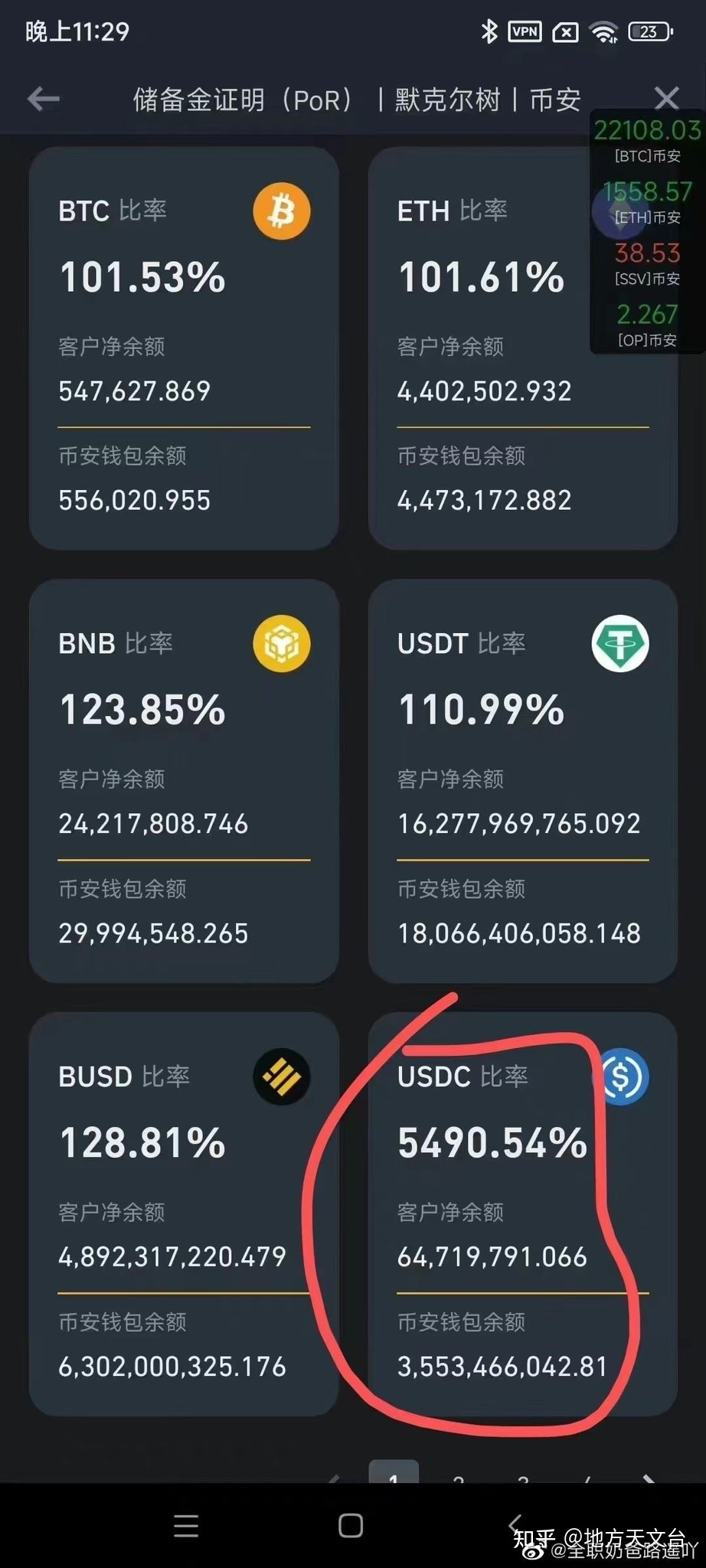The height and width of the screenshot is (1568, 706).
Task: Tap the Wi-Fi icon in the status bar
Action: [x=605, y=32]
